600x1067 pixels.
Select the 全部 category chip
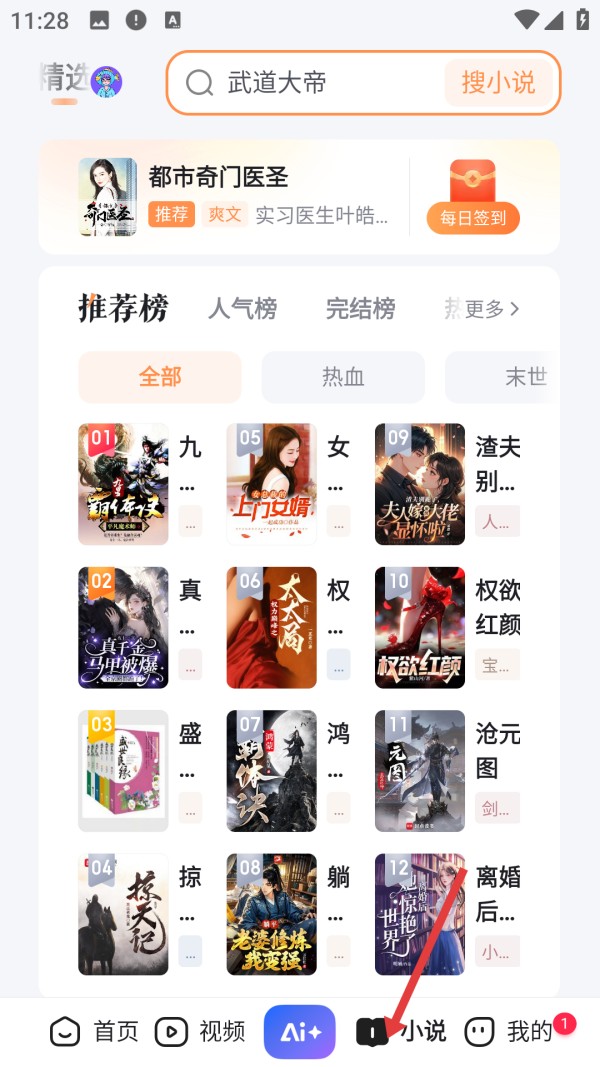click(160, 377)
